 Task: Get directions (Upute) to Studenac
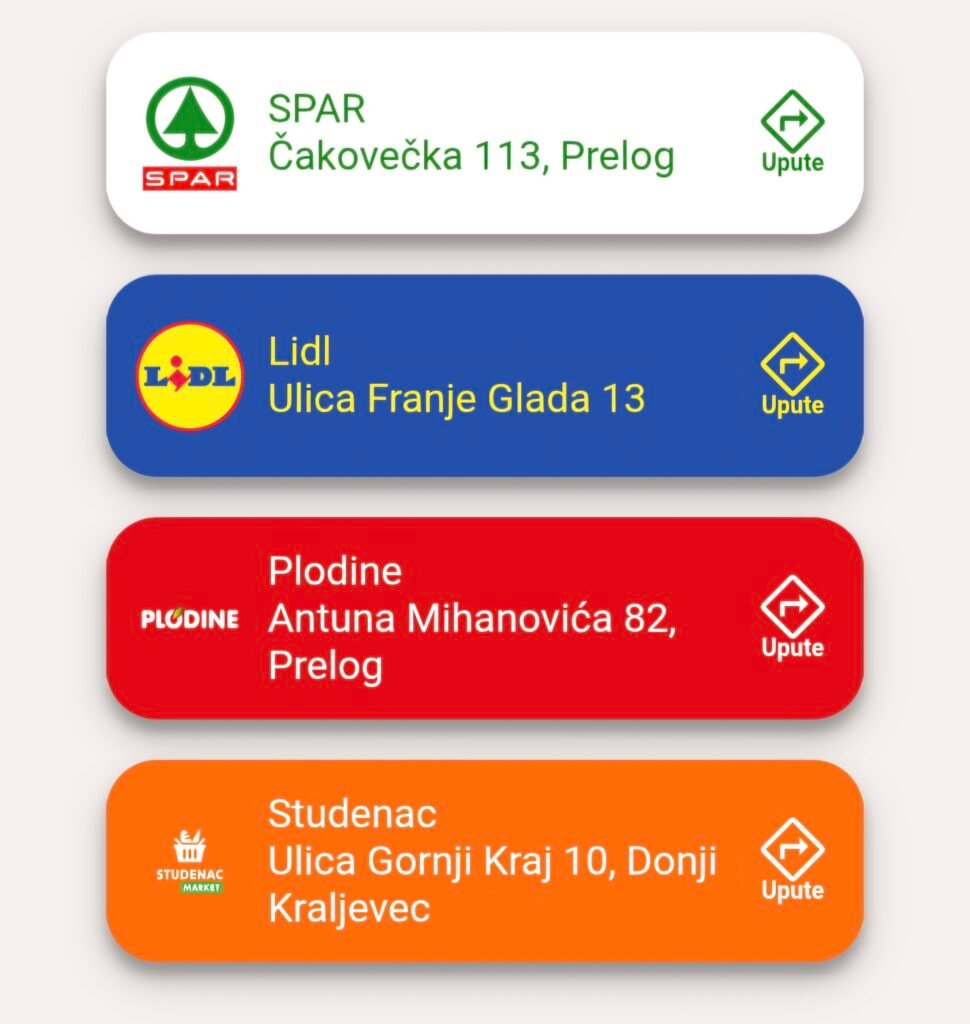pos(792,861)
